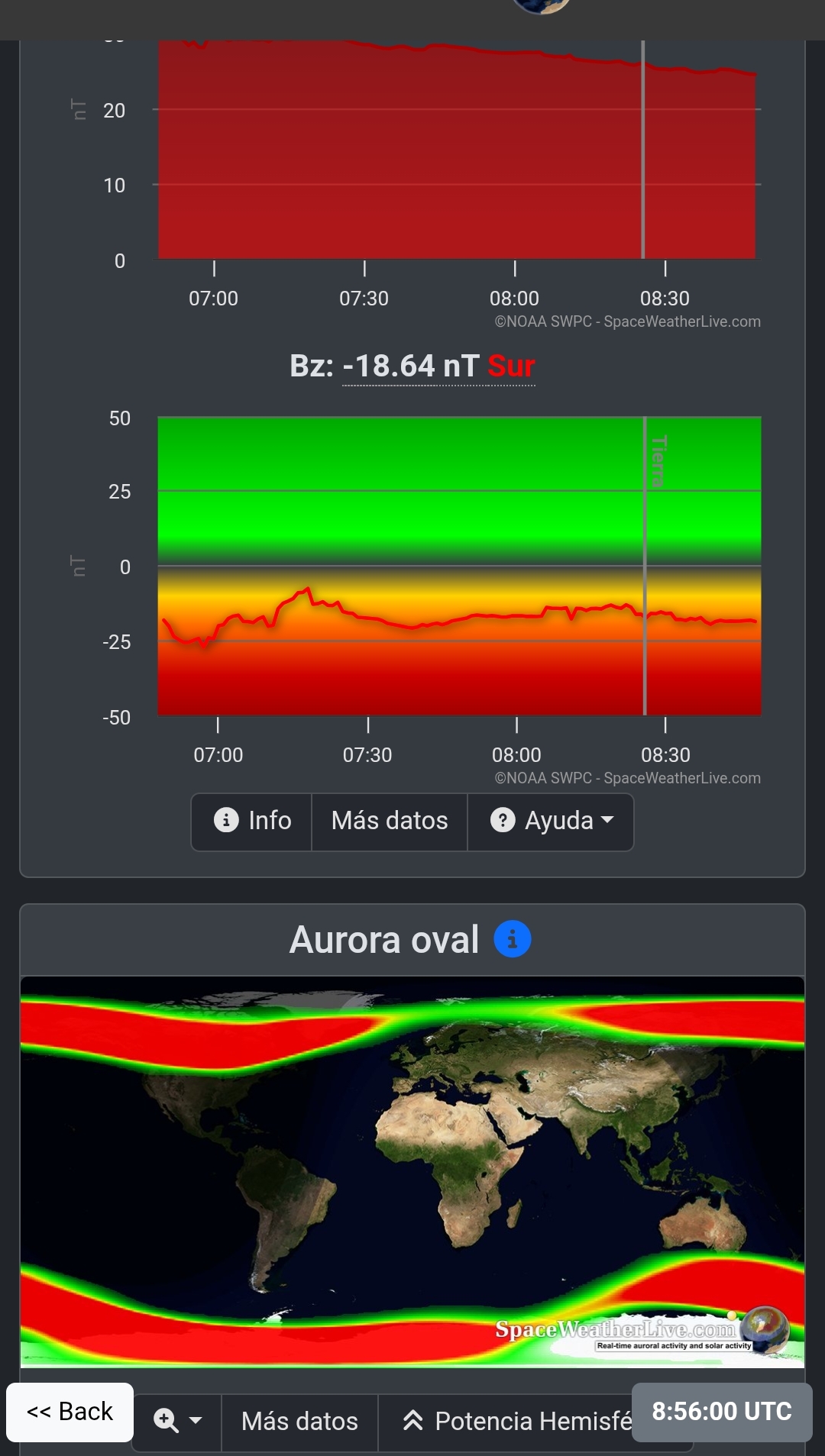Tap Más datos below the aurora map
Viewport: 825px width, 1456px height.
[x=299, y=1421]
